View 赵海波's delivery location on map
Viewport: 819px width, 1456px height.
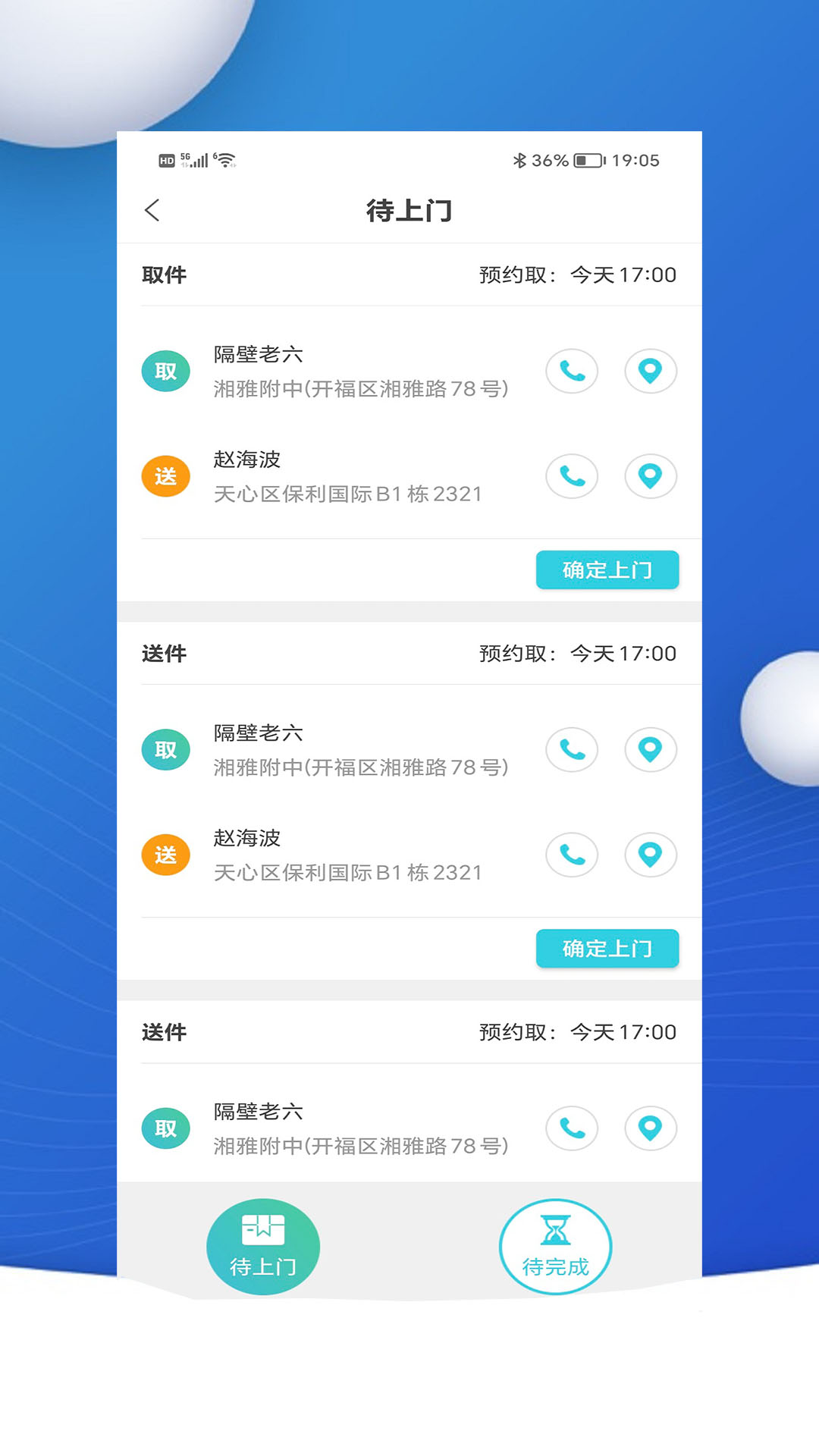tap(651, 476)
